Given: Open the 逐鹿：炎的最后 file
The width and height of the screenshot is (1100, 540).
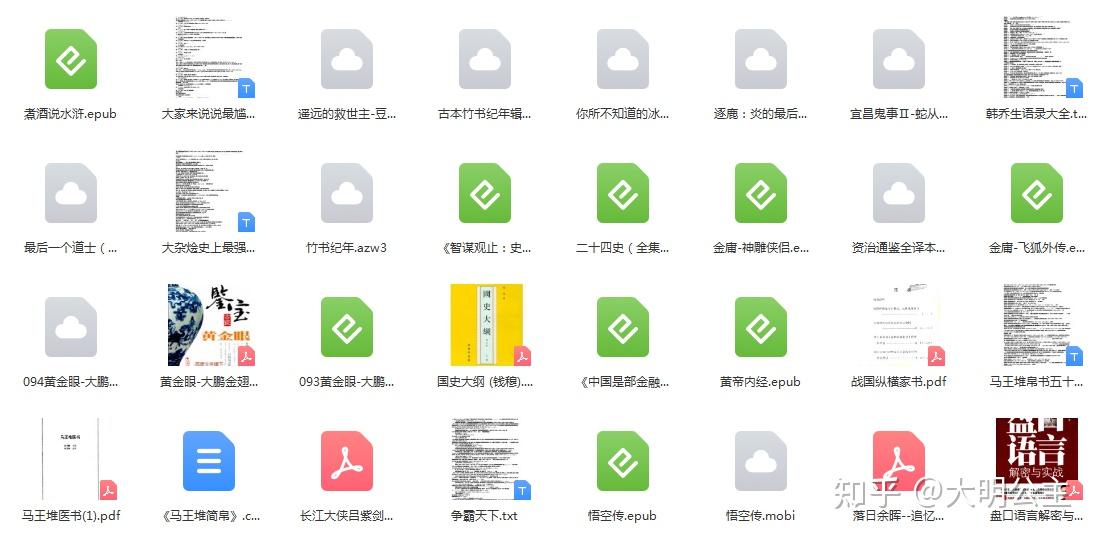Looking at the screenshot, I should click(760, 60).
